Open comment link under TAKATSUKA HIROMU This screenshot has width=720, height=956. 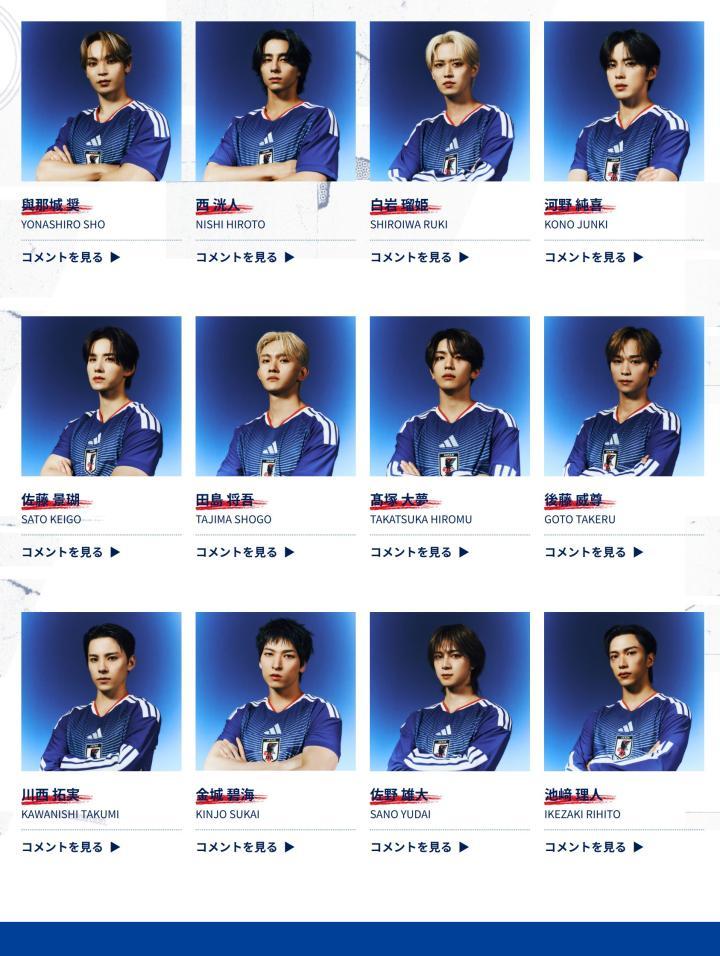(419, 552)
